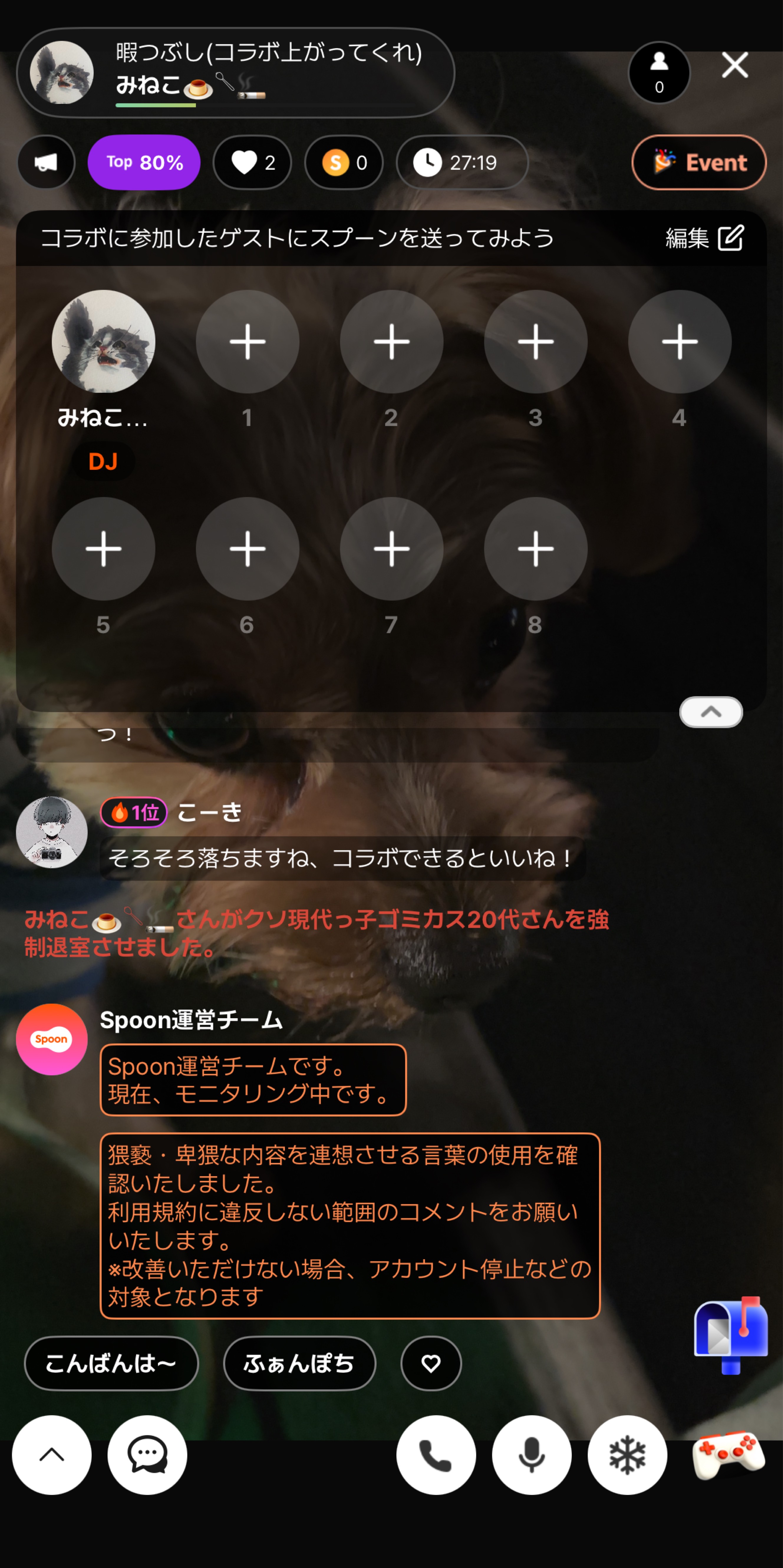The width and height of the screenshot is (783, 1568).
Task: Tap the snowflake freeze button
Action: (627, 1455)
